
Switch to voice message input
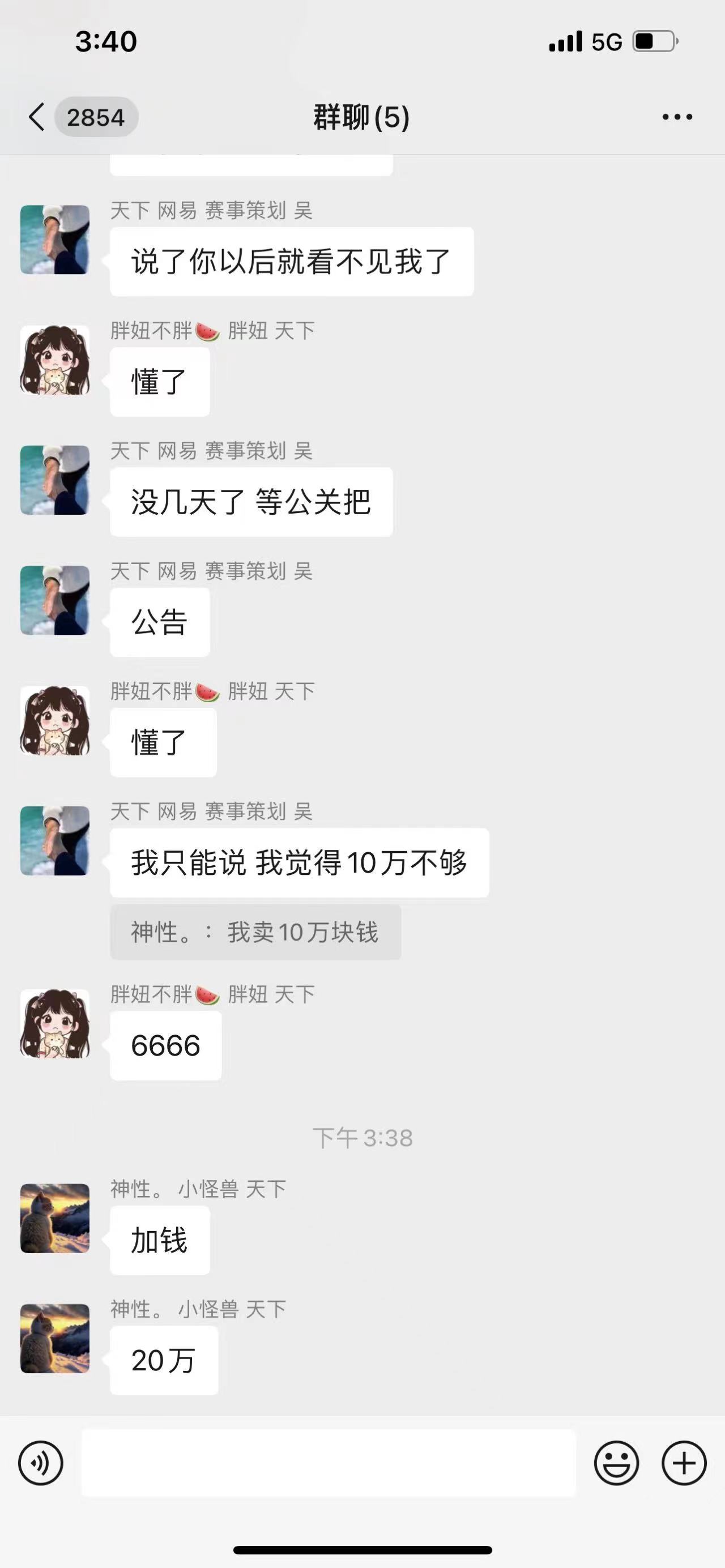[41, 1463]
